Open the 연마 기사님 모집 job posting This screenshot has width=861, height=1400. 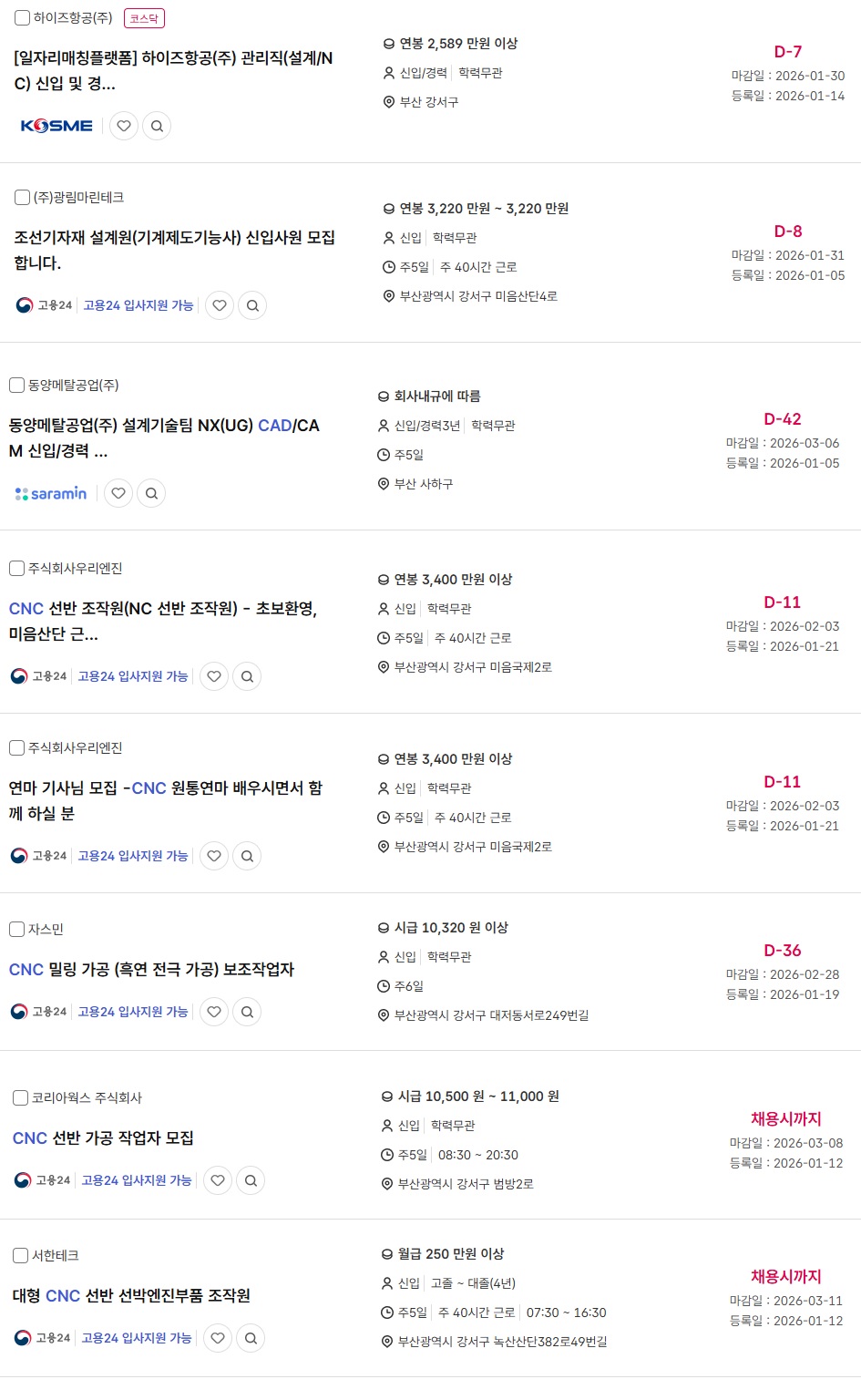164,800
